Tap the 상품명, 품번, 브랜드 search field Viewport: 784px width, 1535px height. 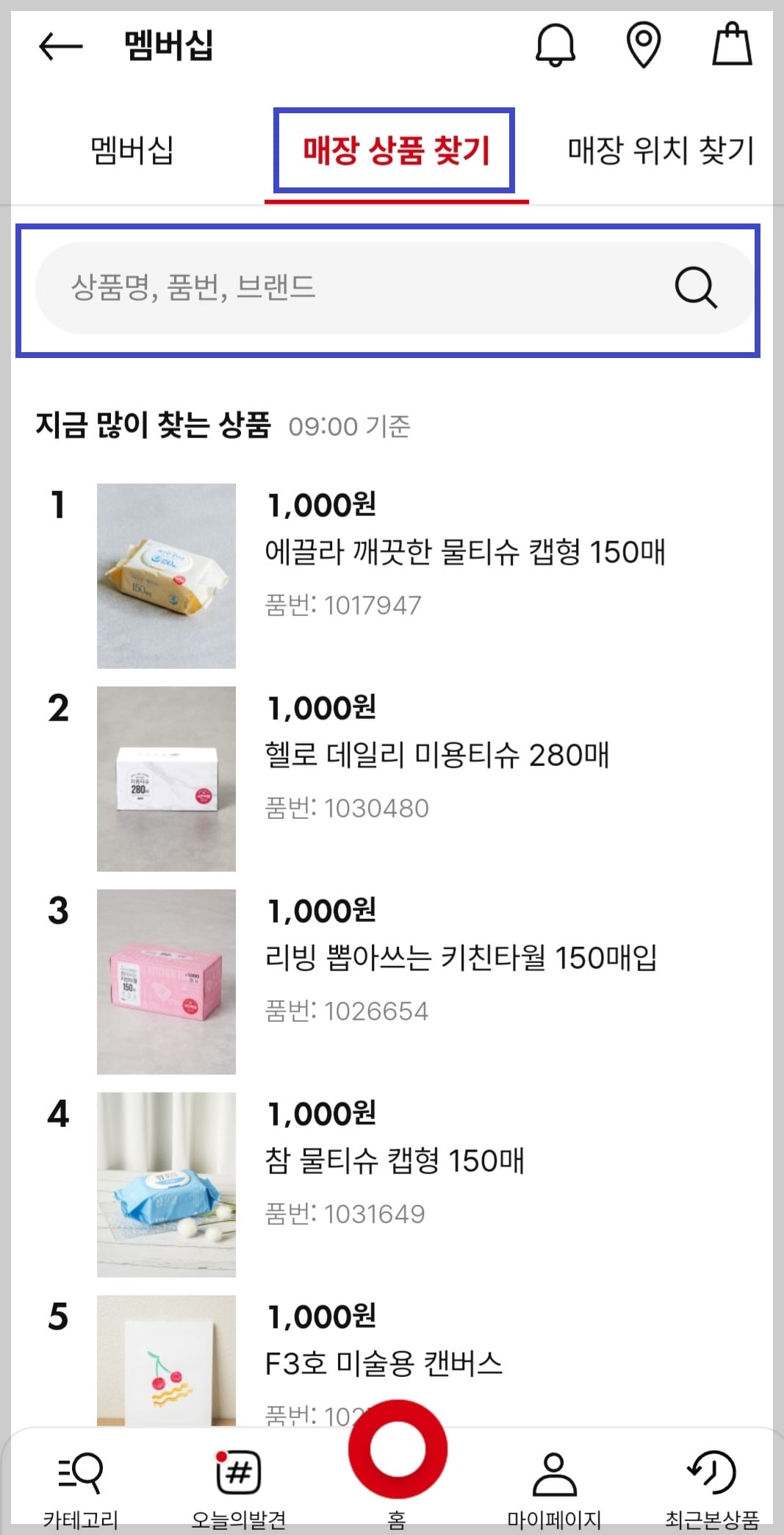click(294, 287)
